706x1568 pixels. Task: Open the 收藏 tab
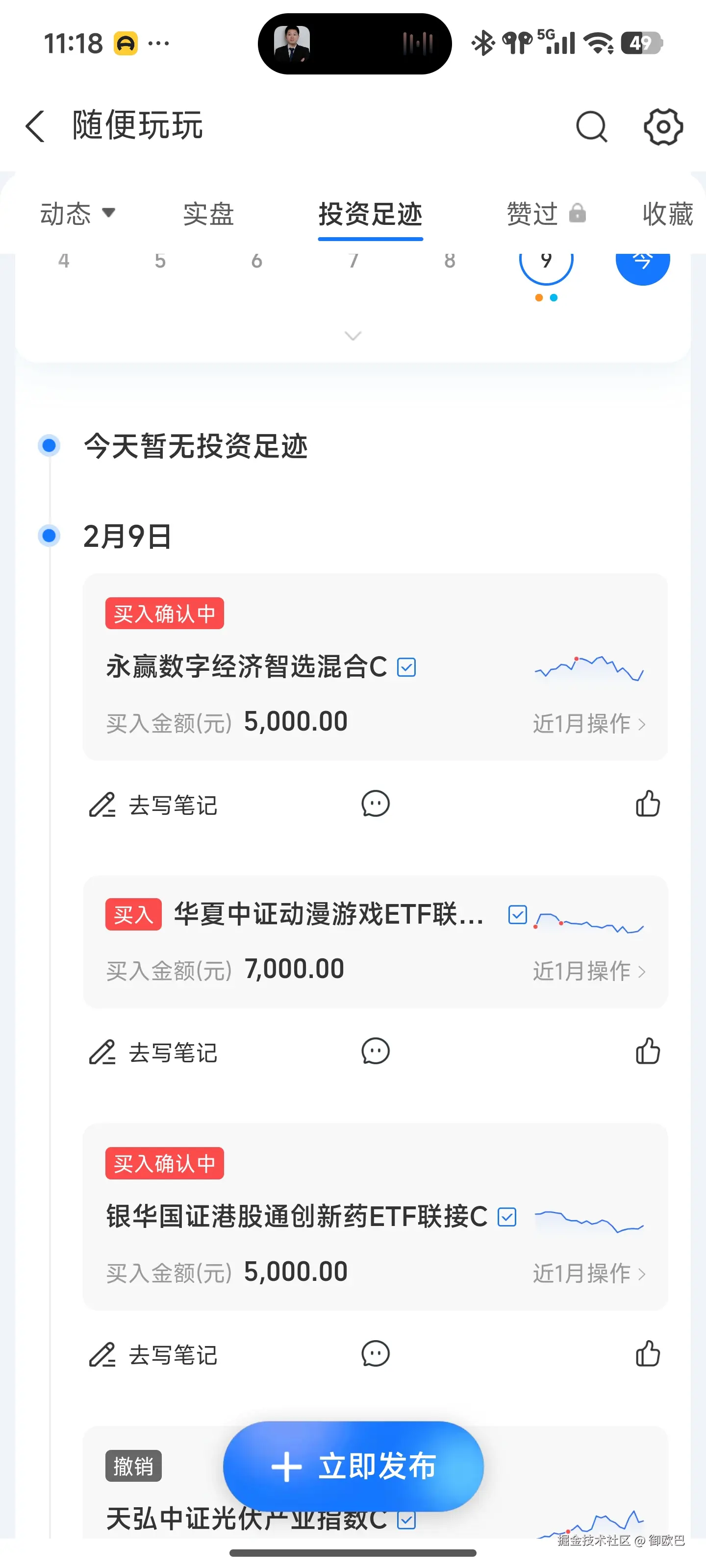pos(666,214)
